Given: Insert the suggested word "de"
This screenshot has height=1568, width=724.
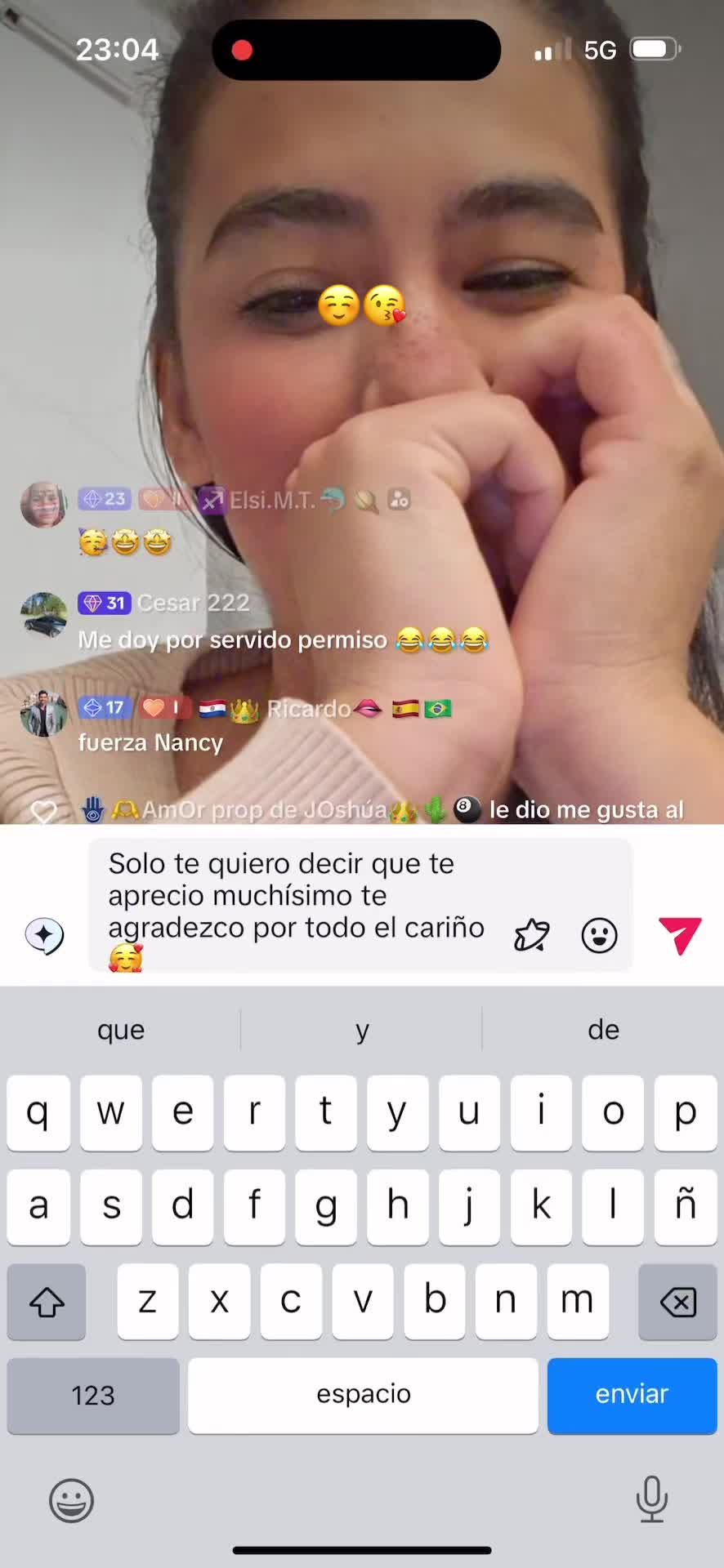Looking at the screenshot, I should tap(603, 1029).
